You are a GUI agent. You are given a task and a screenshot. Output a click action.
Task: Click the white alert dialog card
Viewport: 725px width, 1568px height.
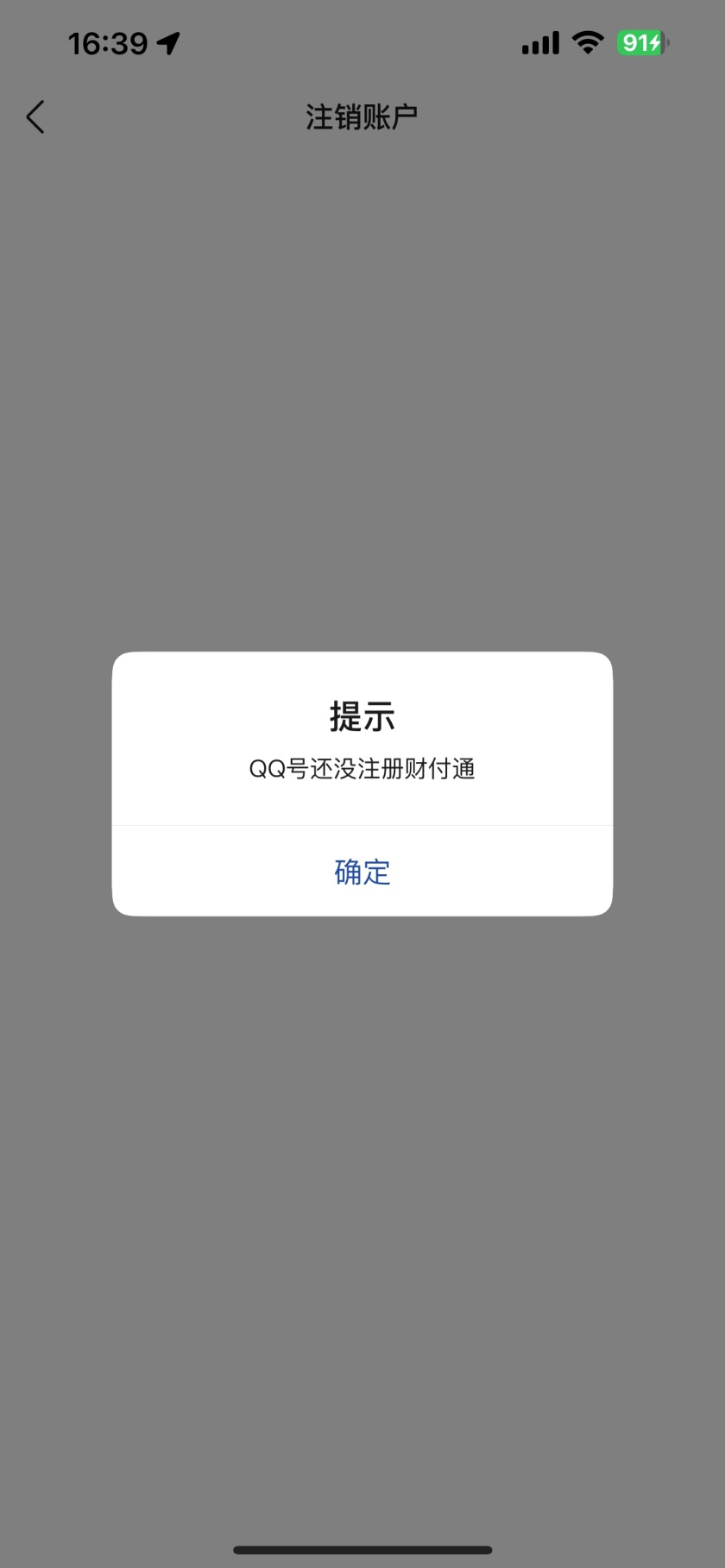point(362,784)
